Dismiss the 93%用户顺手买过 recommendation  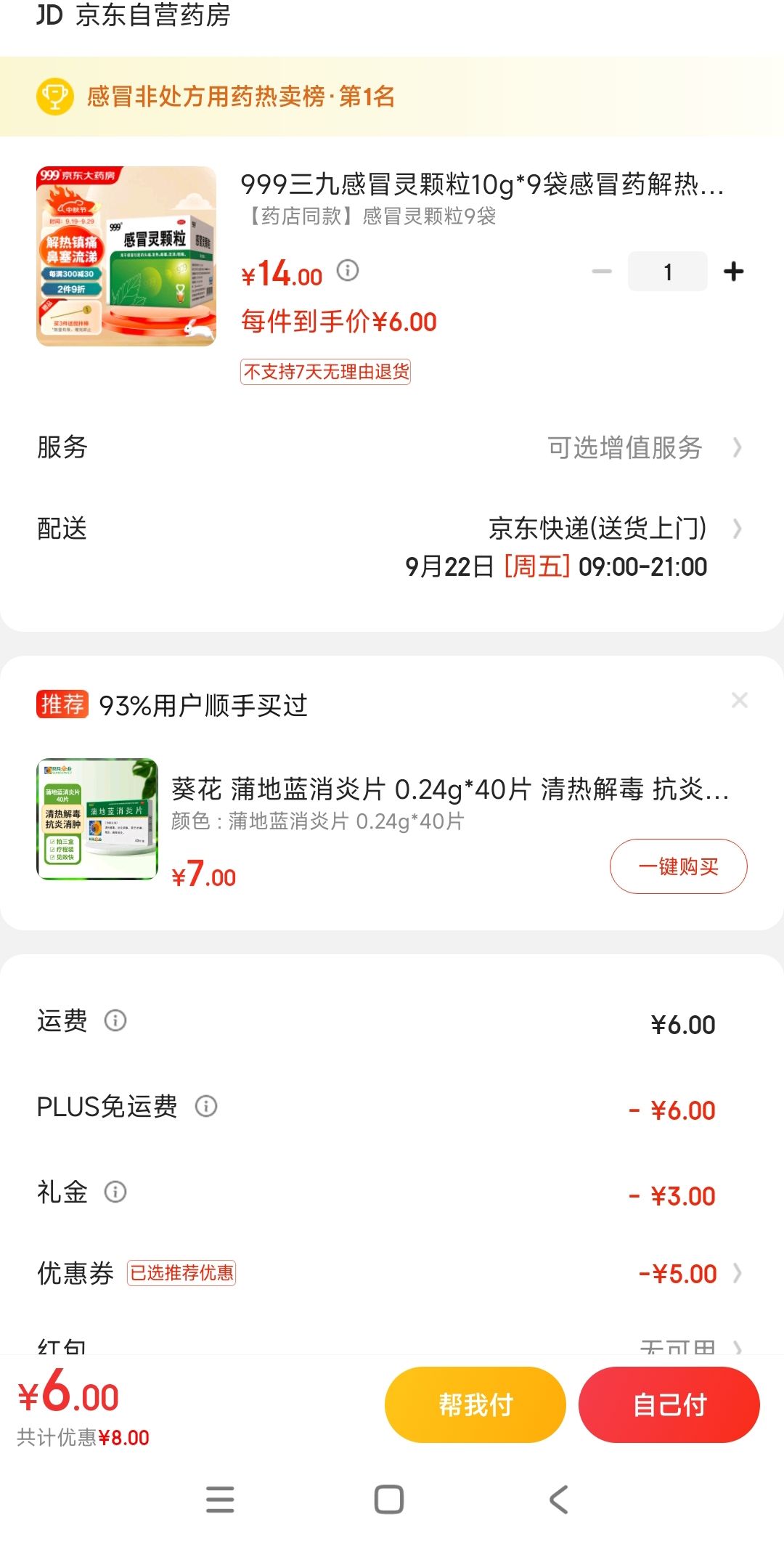739,700
